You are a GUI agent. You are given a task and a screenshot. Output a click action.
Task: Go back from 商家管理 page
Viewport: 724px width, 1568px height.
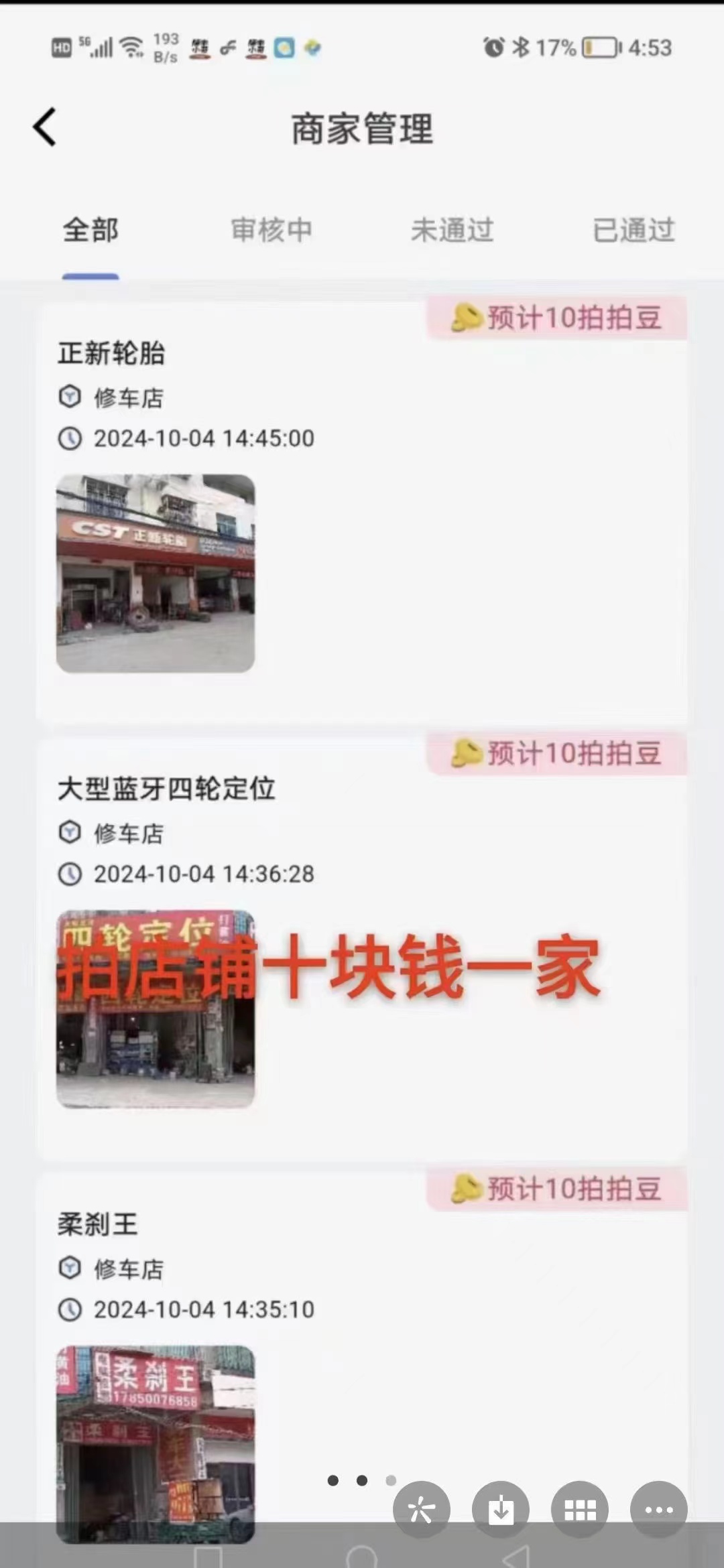(x=44, y=127)
